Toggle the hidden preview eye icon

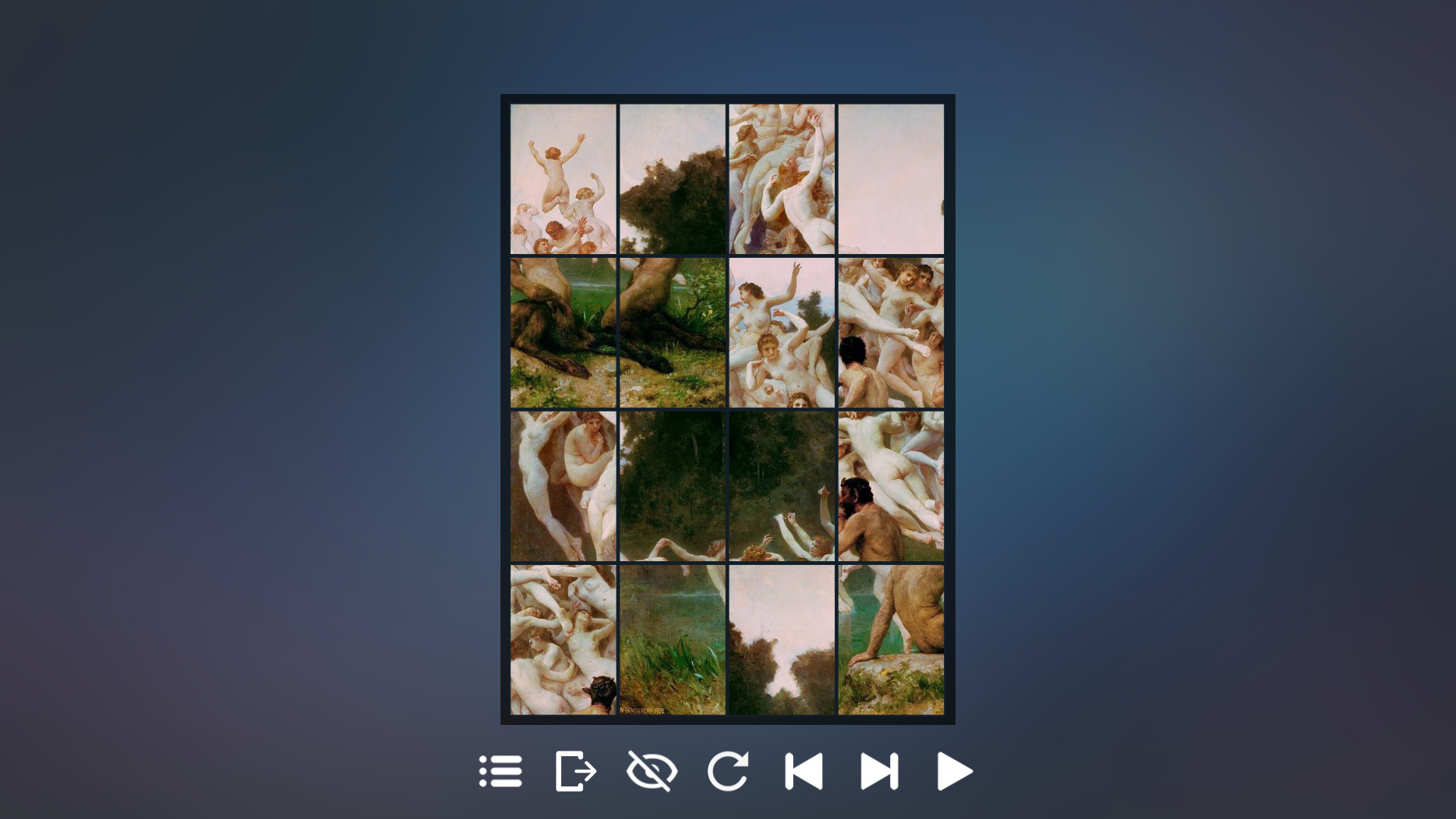651,771
